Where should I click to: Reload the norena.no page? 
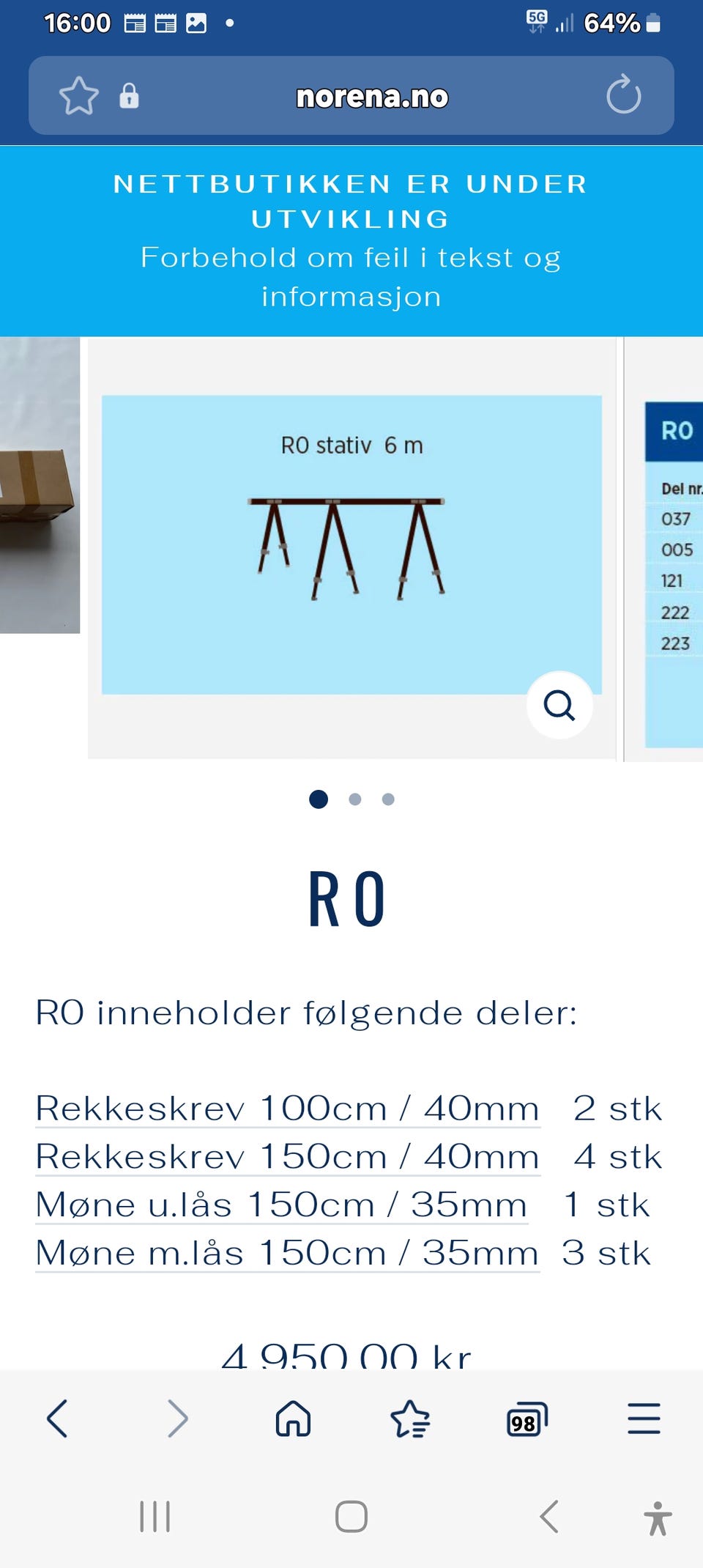(623, 96)
